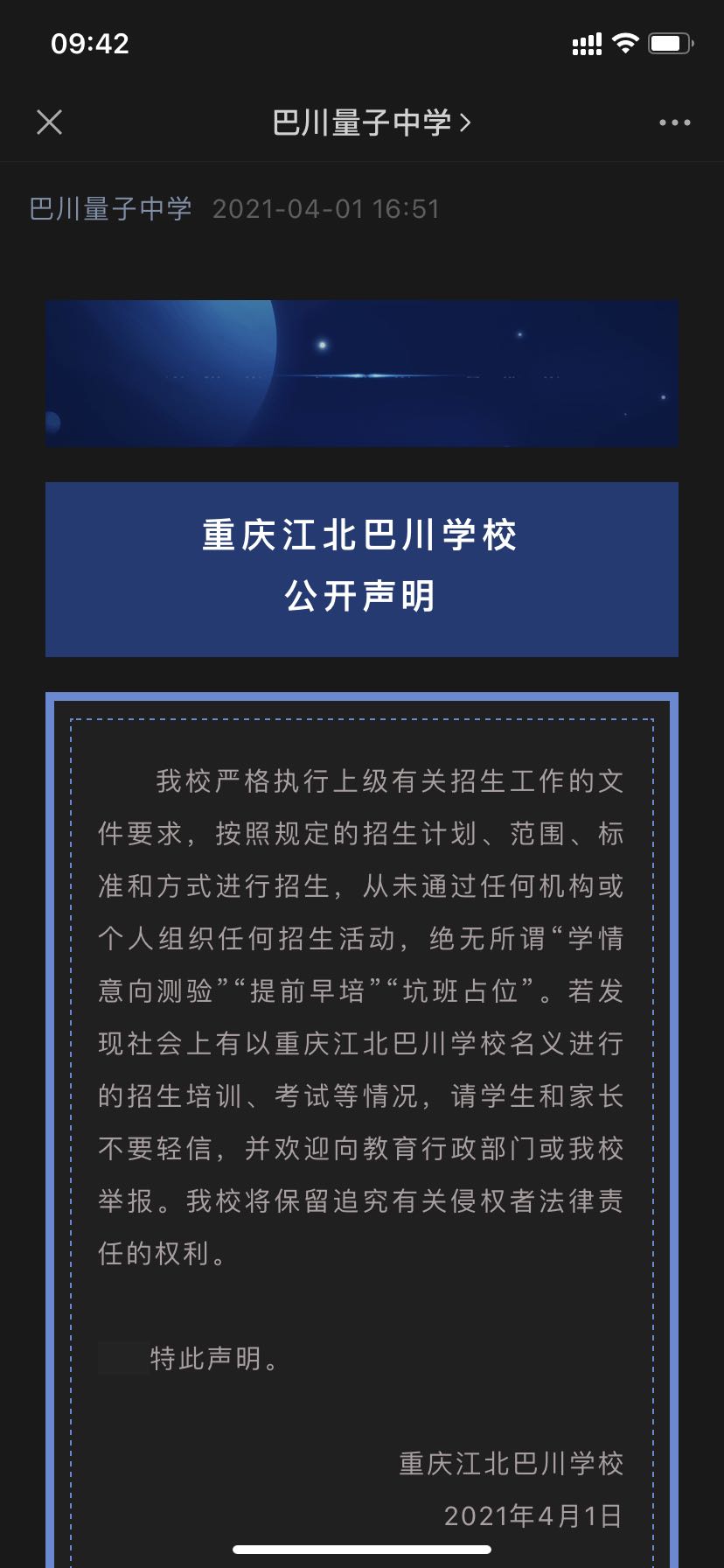Open the three-dot overflow menu
Image resolution: width=724 pixels, height=1568 pixels.
(x=674, y=122)
